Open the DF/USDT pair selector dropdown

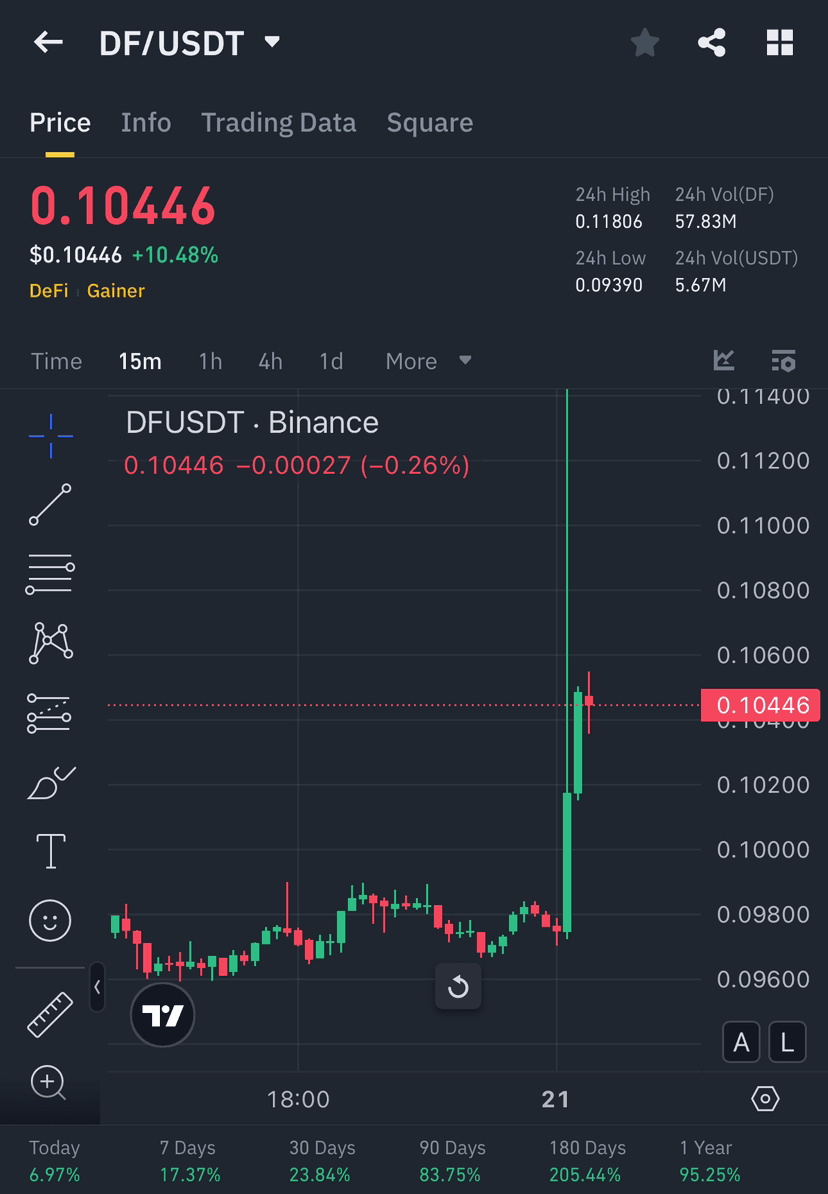tap(270, 42)
